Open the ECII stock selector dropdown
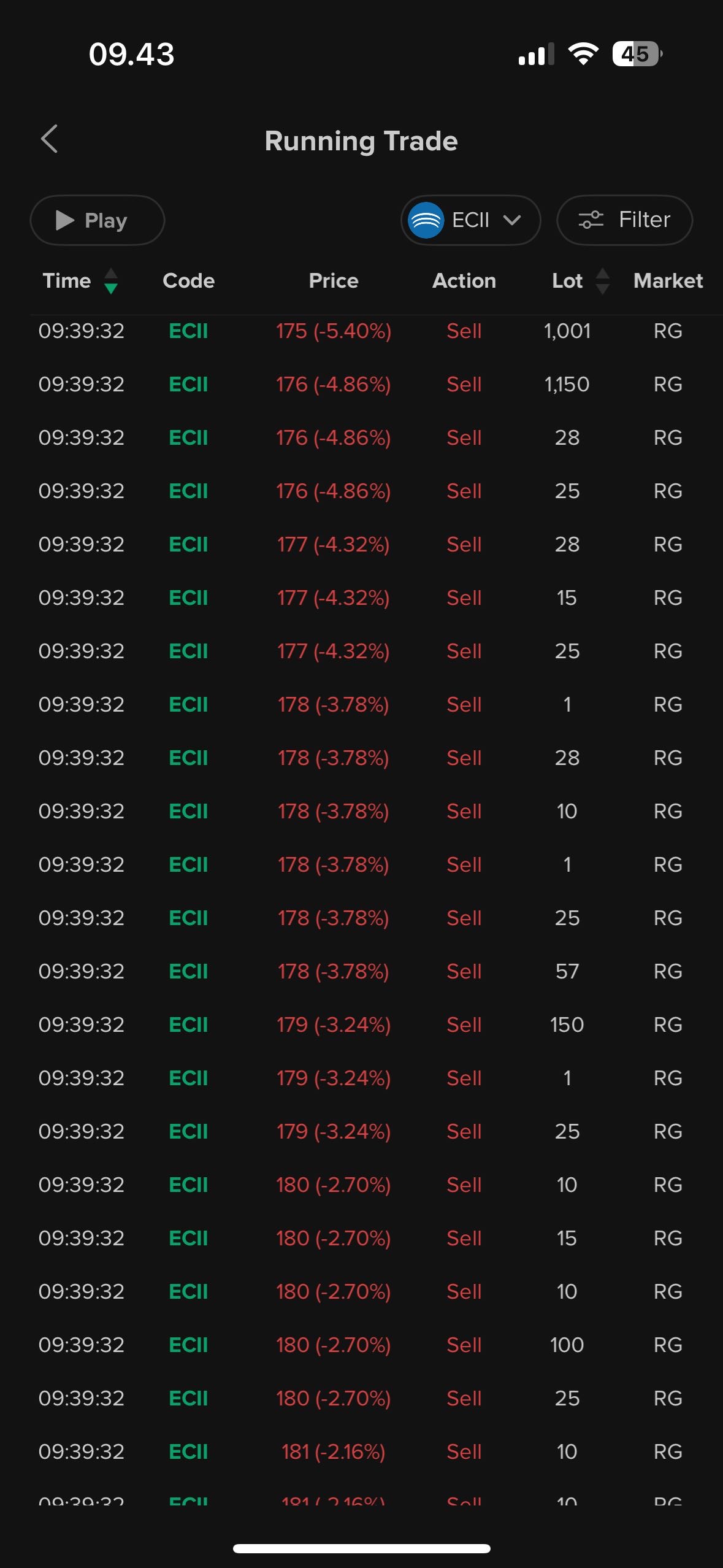723x1568 pixels. (x=470, y=220)
